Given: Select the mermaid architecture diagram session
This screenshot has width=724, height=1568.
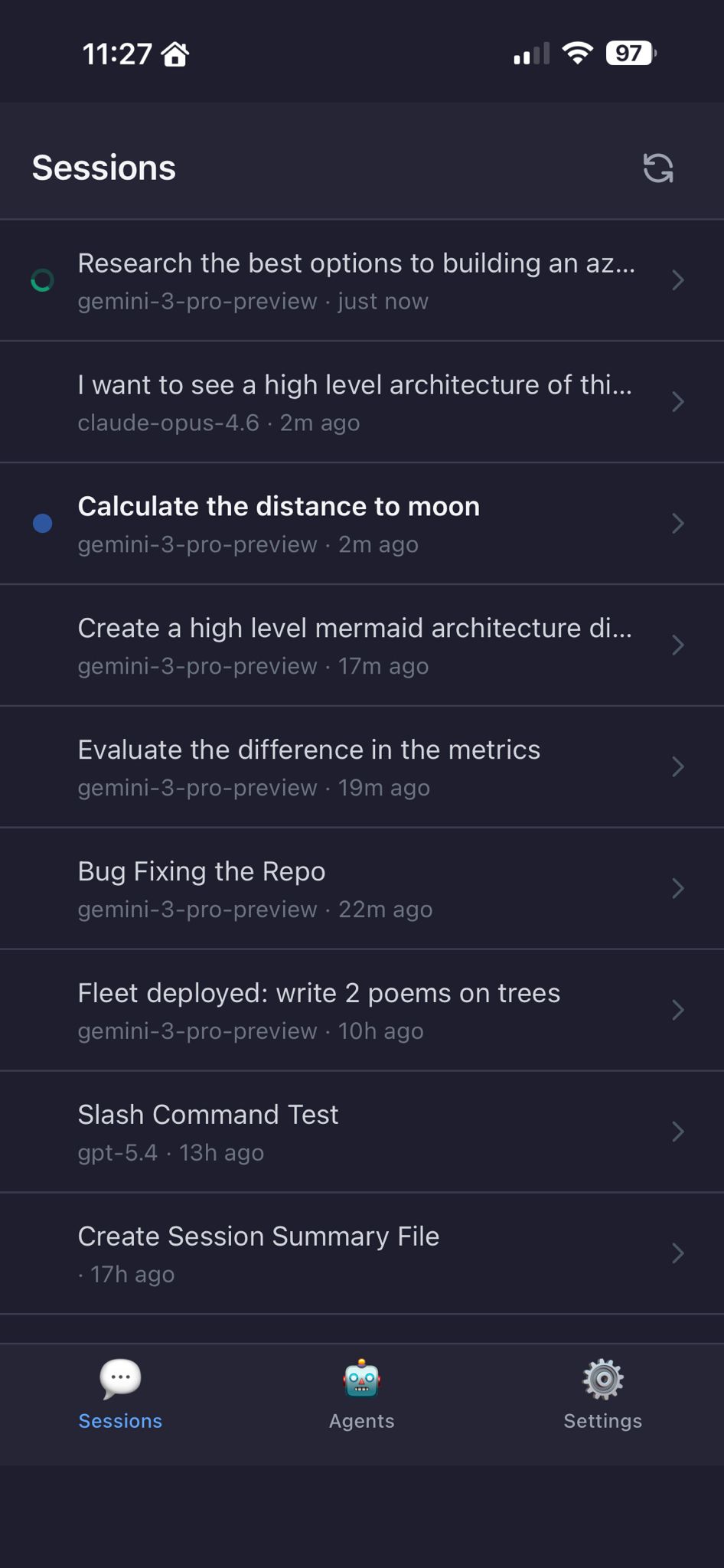Looking at the screenshot, I should (x=355, y=645).
